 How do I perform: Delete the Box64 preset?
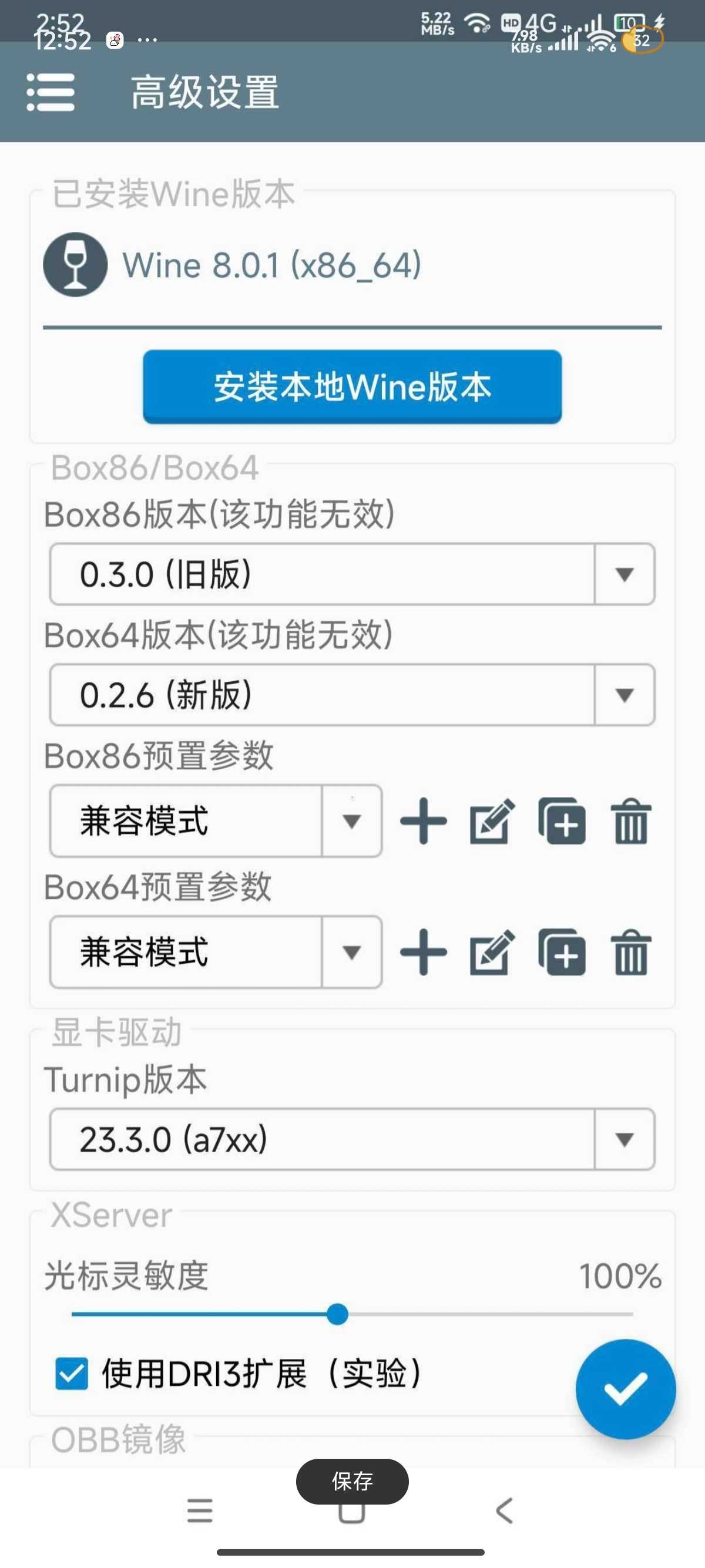pos(631,953)
